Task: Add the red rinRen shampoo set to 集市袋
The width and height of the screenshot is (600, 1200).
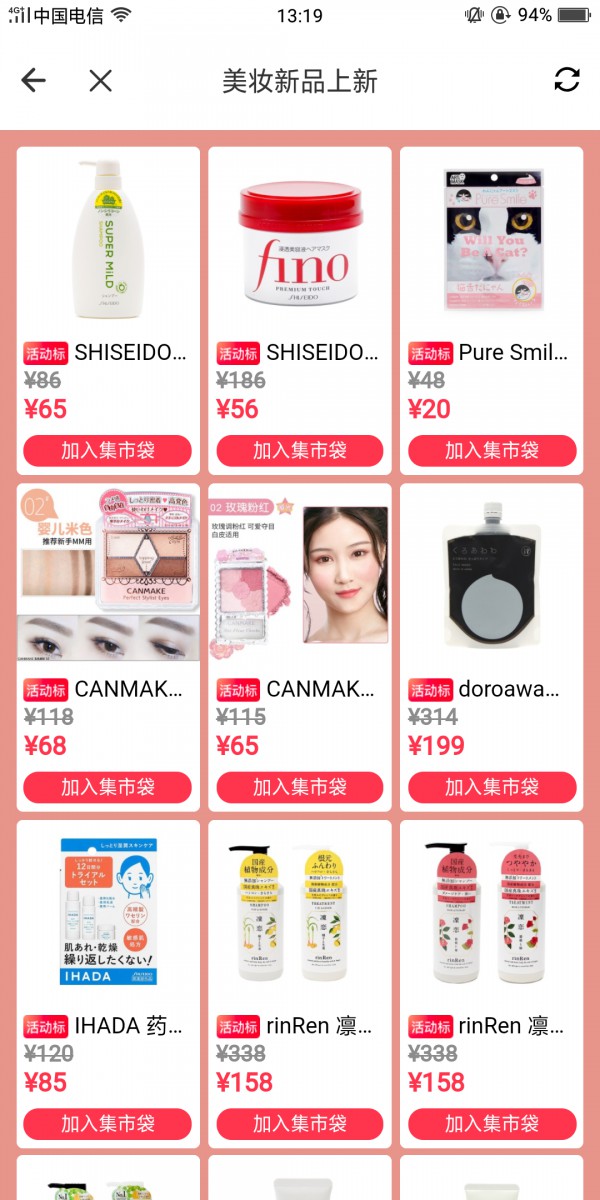Action: point(492,1124)
